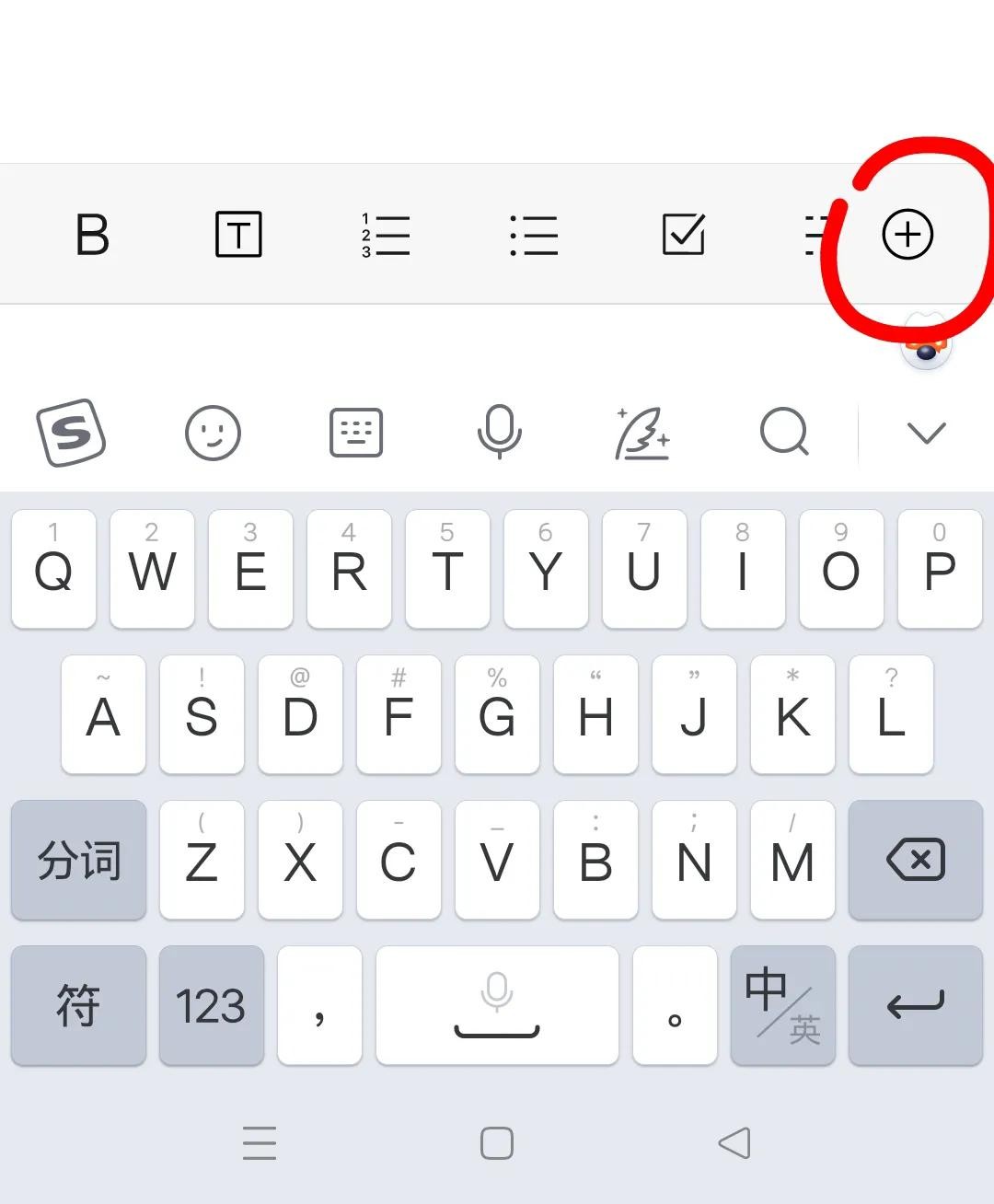Open the 符 symbols keyboard
This screenshot has width=994, height=1204.
click(79, 1005)
